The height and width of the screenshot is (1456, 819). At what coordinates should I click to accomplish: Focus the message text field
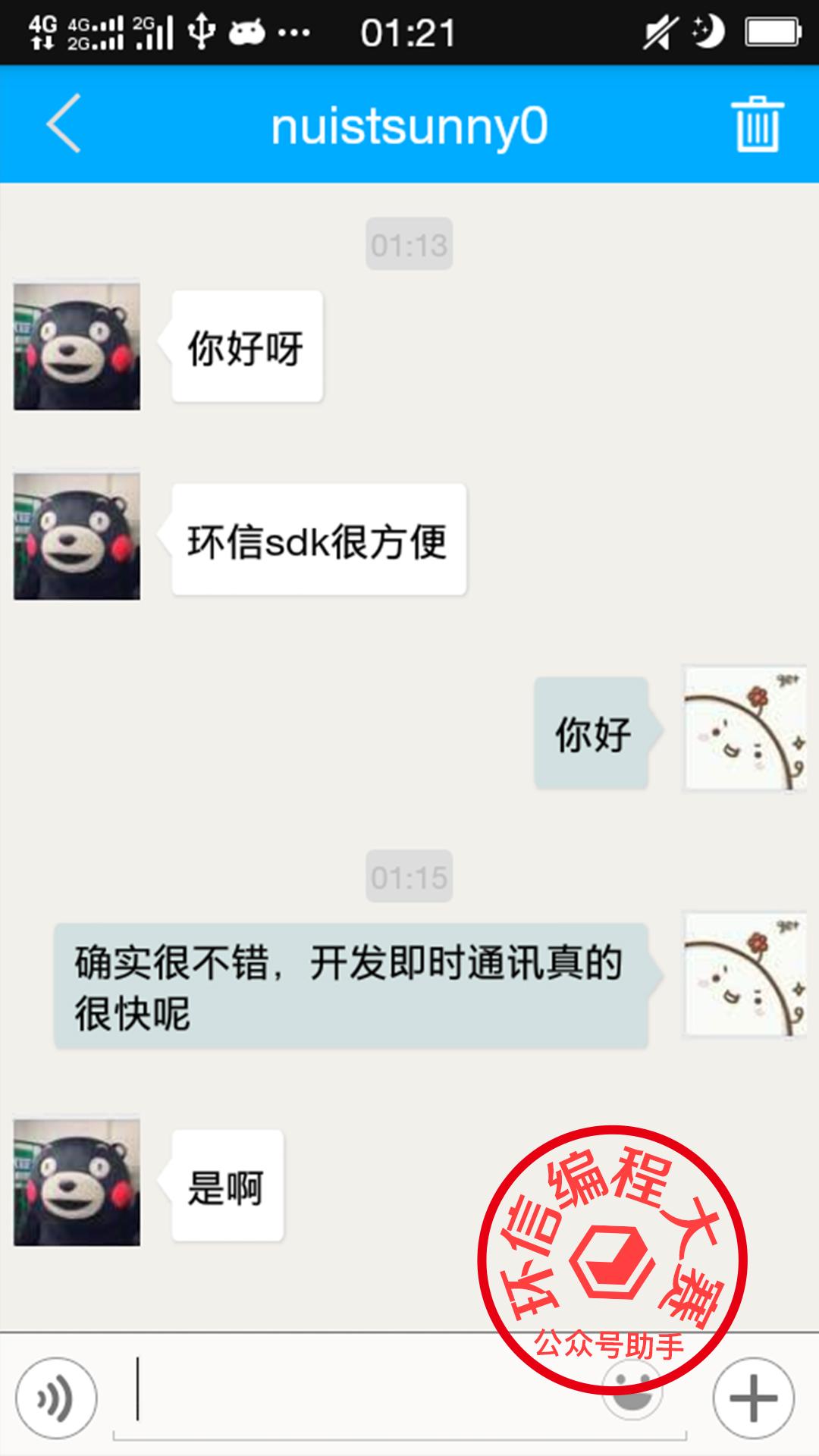[364, 1399]
